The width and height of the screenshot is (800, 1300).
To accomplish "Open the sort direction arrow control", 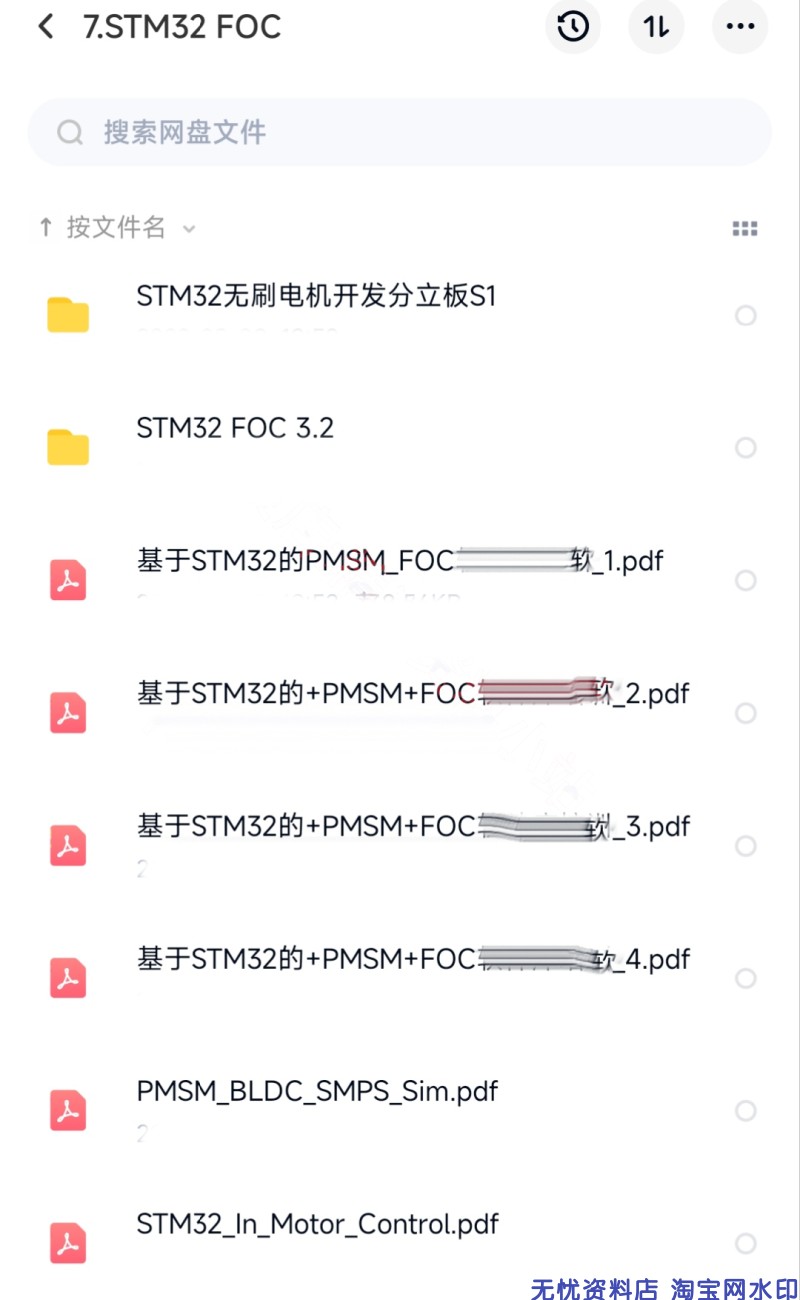I will (x=46, y=228).
